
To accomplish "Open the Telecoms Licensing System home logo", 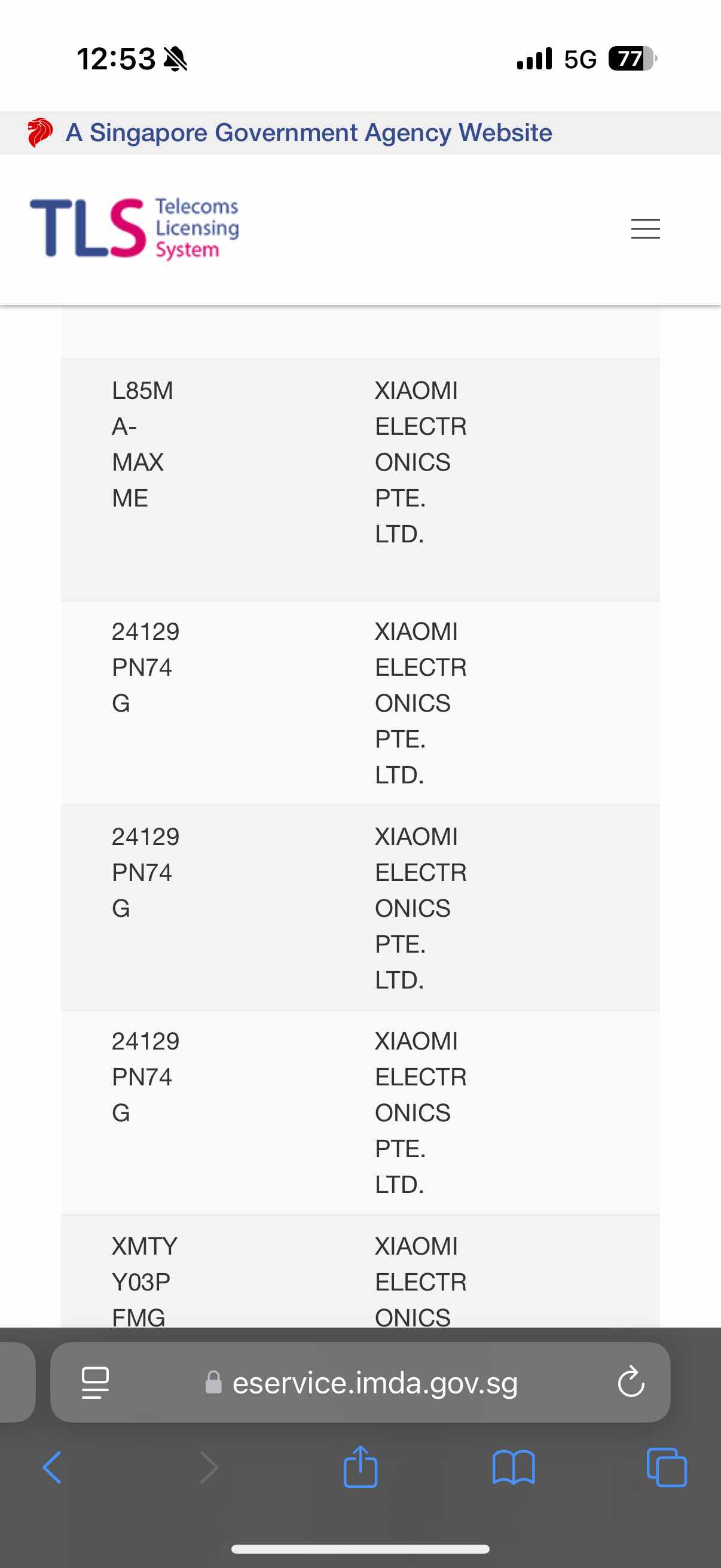I will point(135,229).
